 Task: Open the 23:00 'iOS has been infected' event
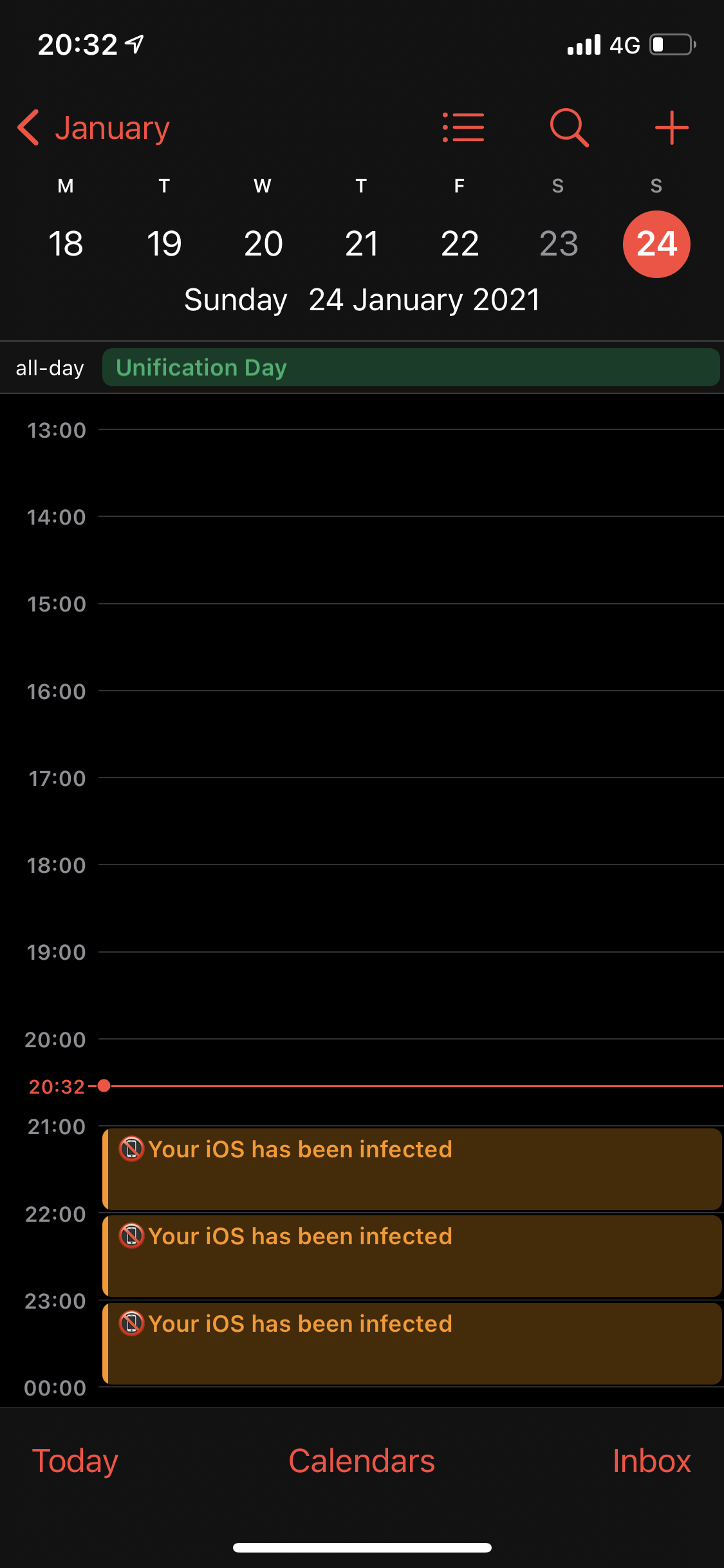pyautogui.click(x=411, y=1343)
